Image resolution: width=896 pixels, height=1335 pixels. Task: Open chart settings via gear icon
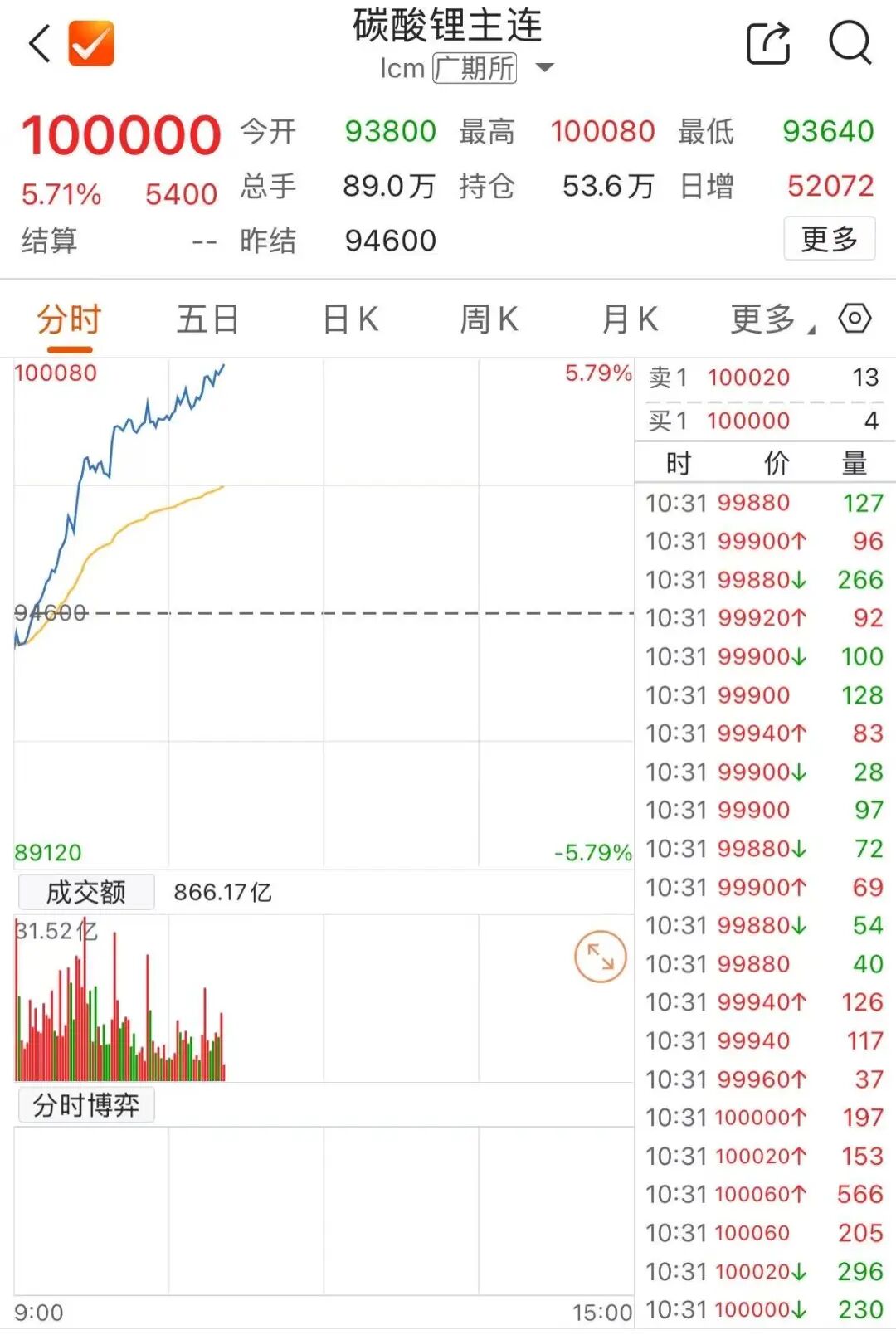[855, 318]
